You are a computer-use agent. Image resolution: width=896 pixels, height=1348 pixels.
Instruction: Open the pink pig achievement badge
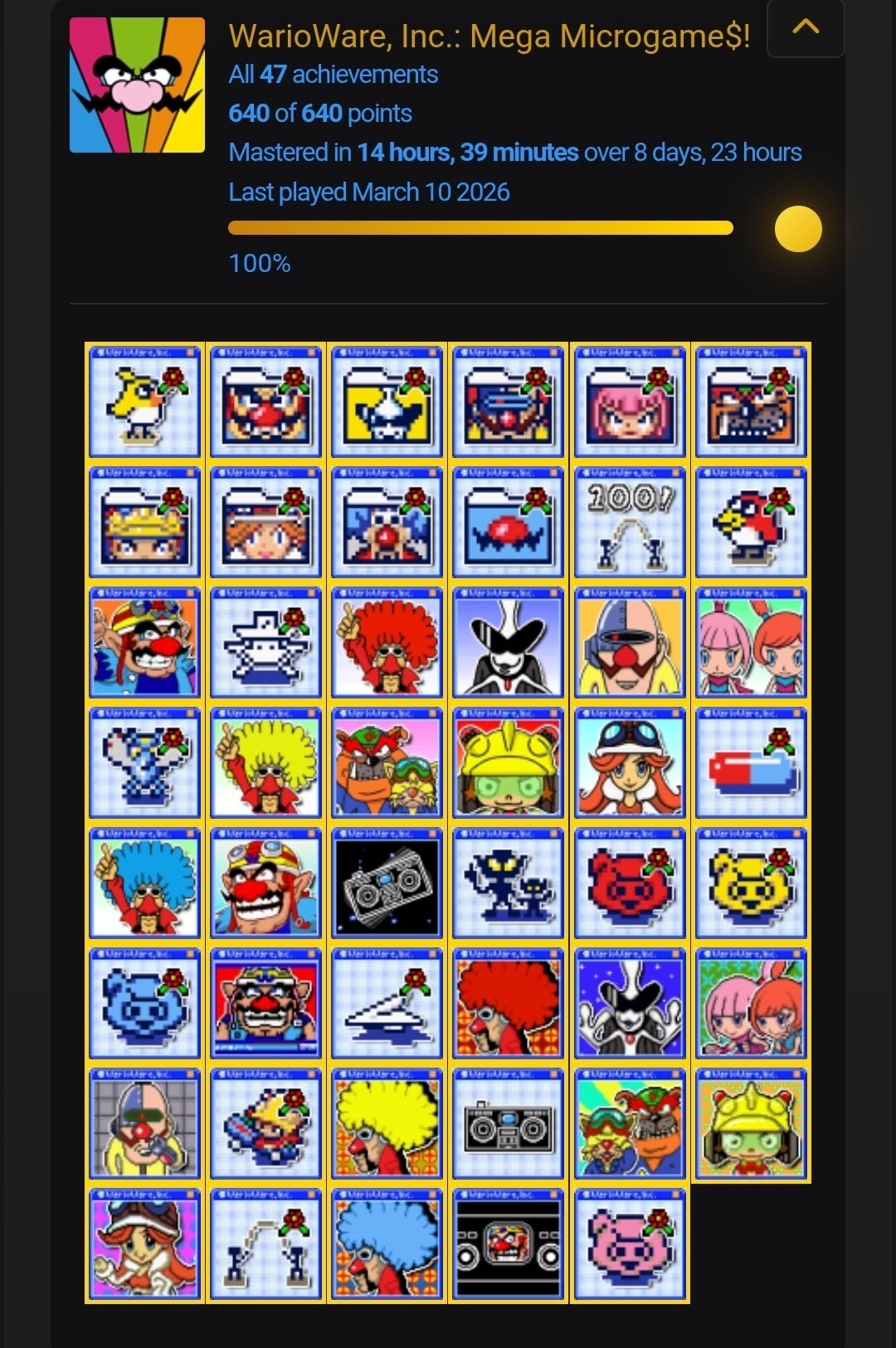tap(630, 1243)
